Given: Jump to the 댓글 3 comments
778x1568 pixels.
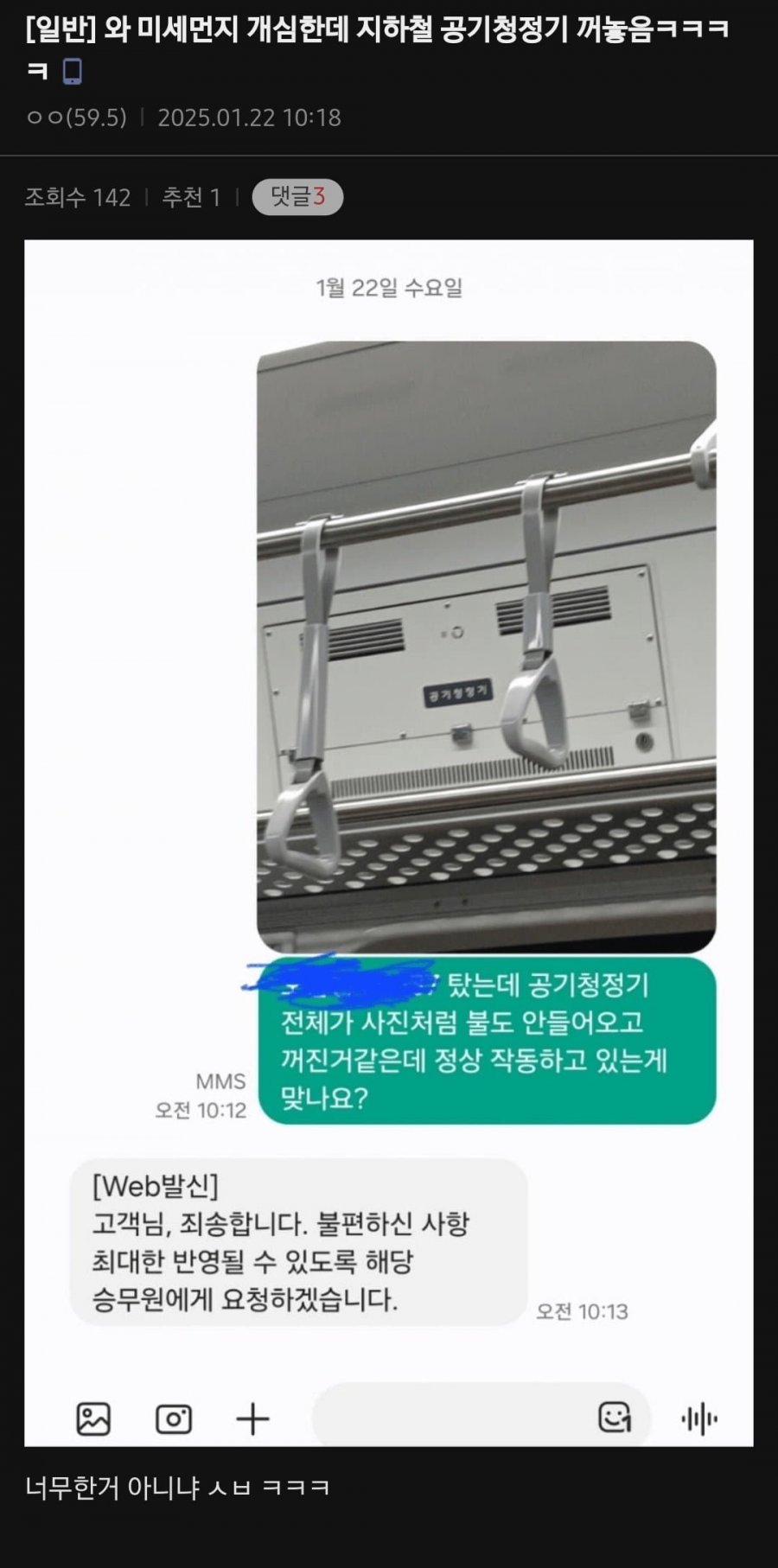Looking at the screenshot, I should [x=297, y=197].
